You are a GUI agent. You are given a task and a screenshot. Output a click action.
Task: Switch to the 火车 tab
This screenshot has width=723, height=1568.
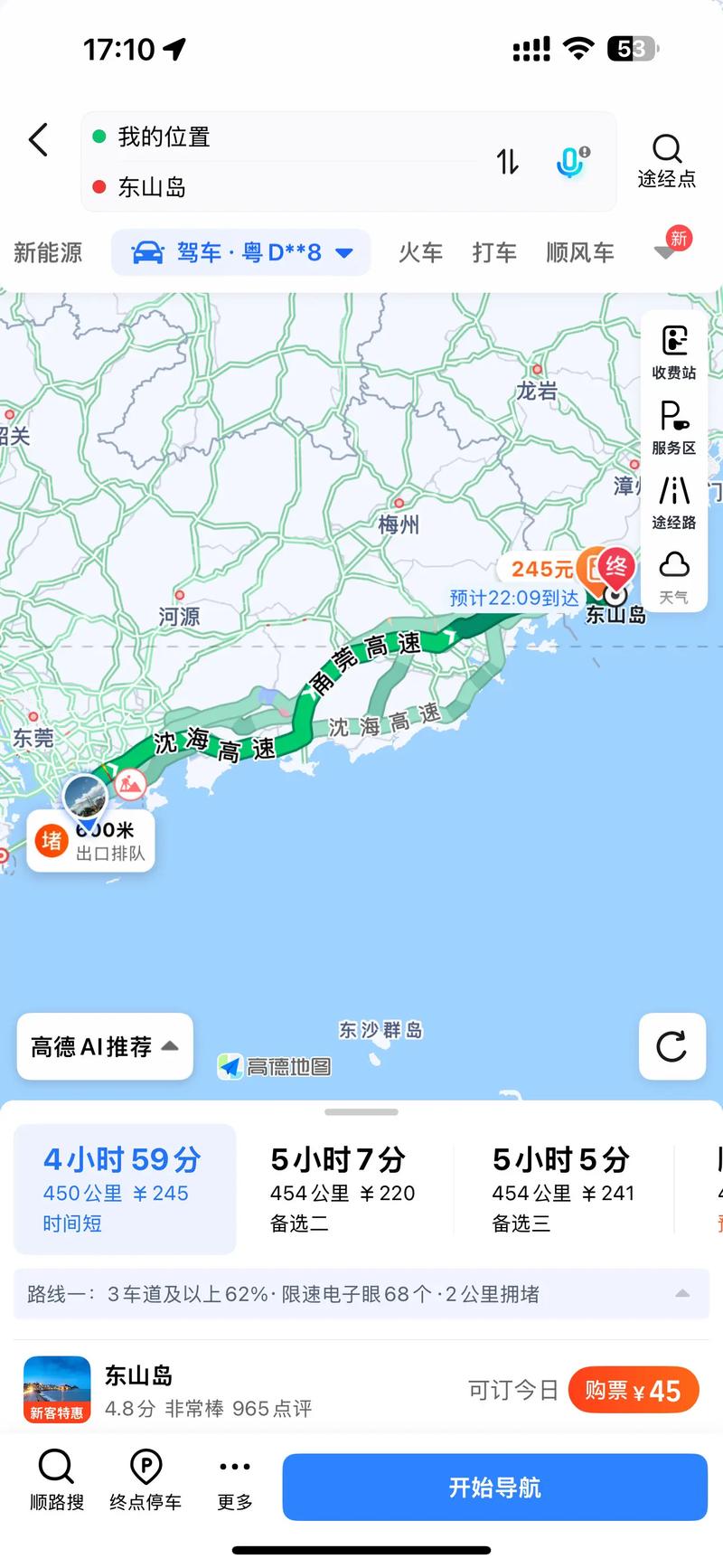pos(419,252)
